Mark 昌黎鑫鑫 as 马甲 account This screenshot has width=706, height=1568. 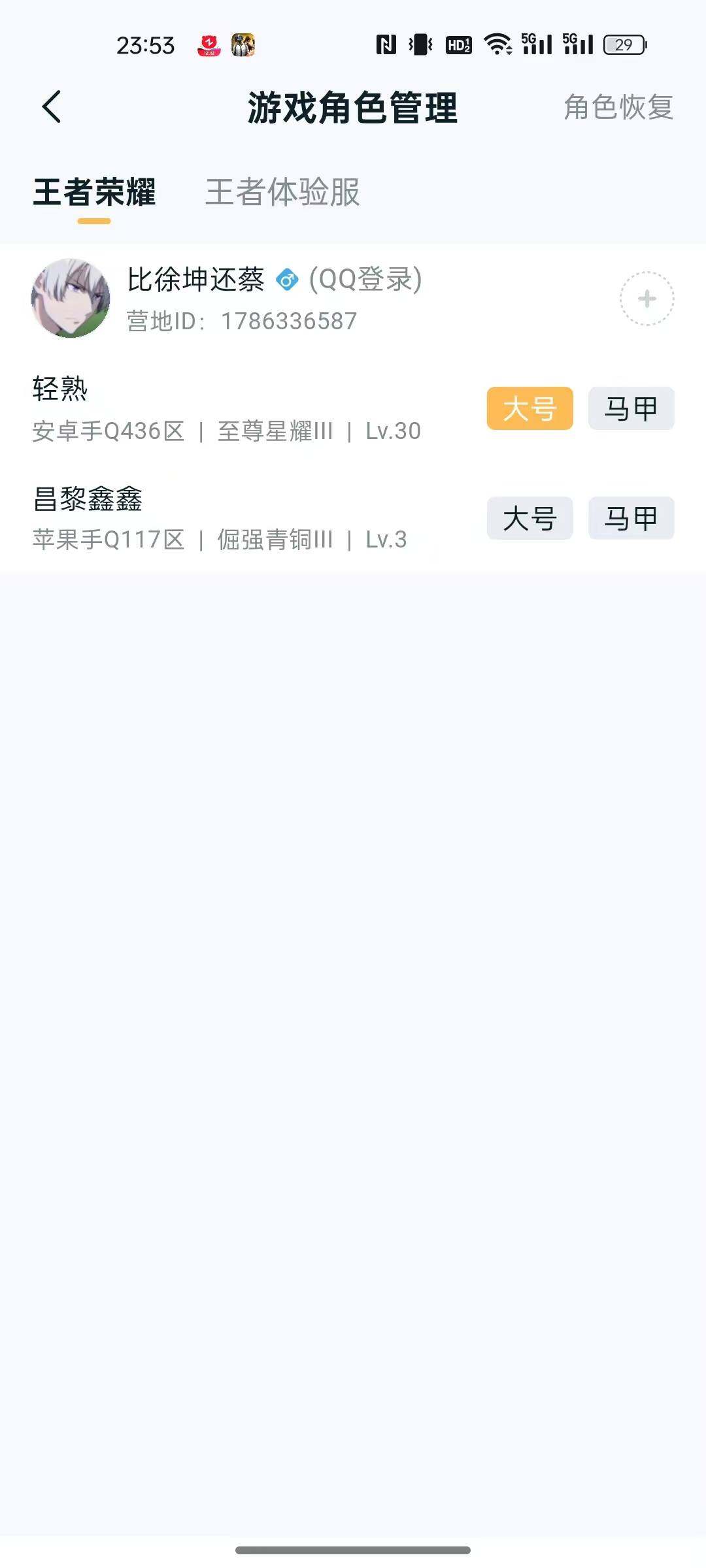click(x=631, y=518)
